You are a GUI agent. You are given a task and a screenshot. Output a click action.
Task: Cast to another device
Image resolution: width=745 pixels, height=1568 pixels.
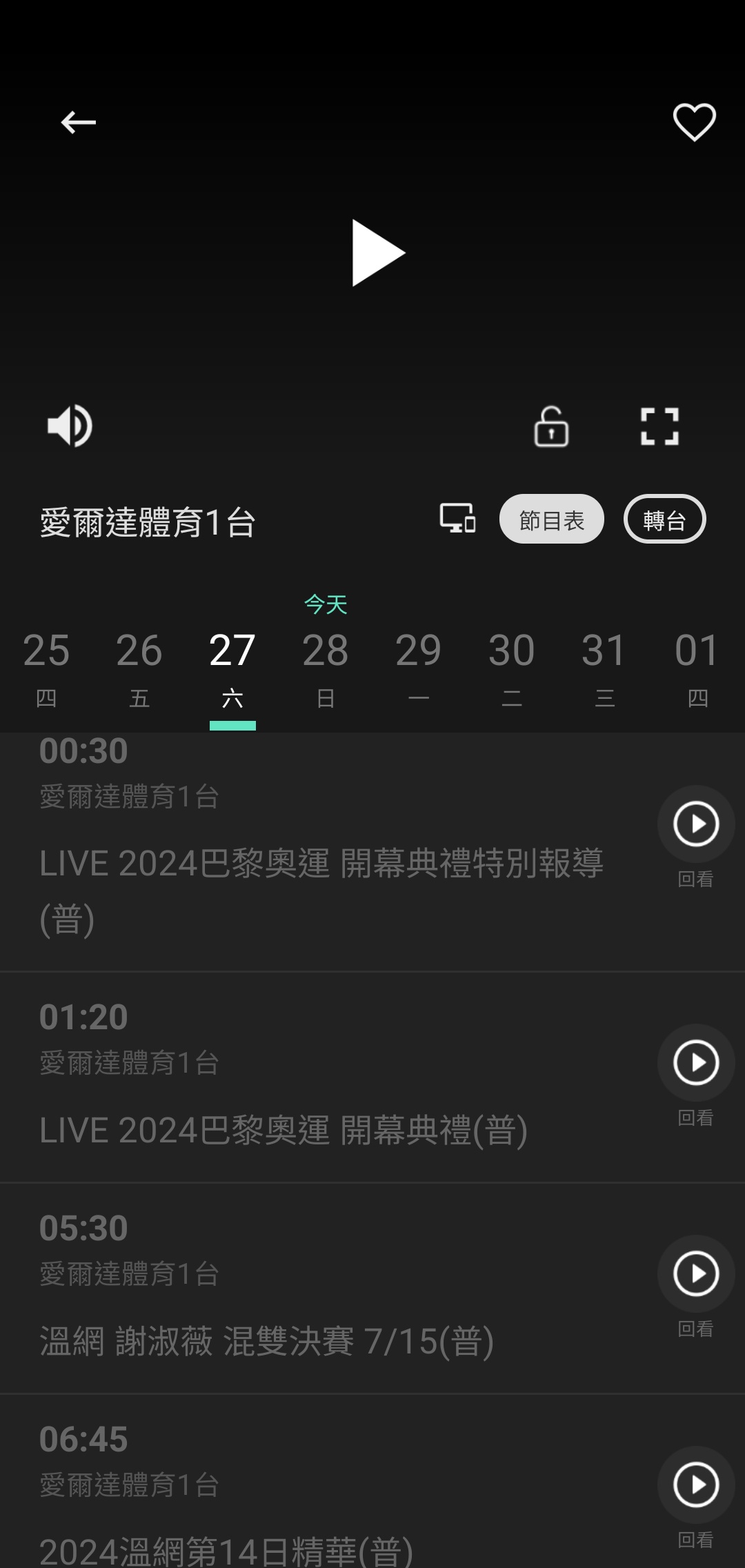pyautogui.click(x=458, y=519)
